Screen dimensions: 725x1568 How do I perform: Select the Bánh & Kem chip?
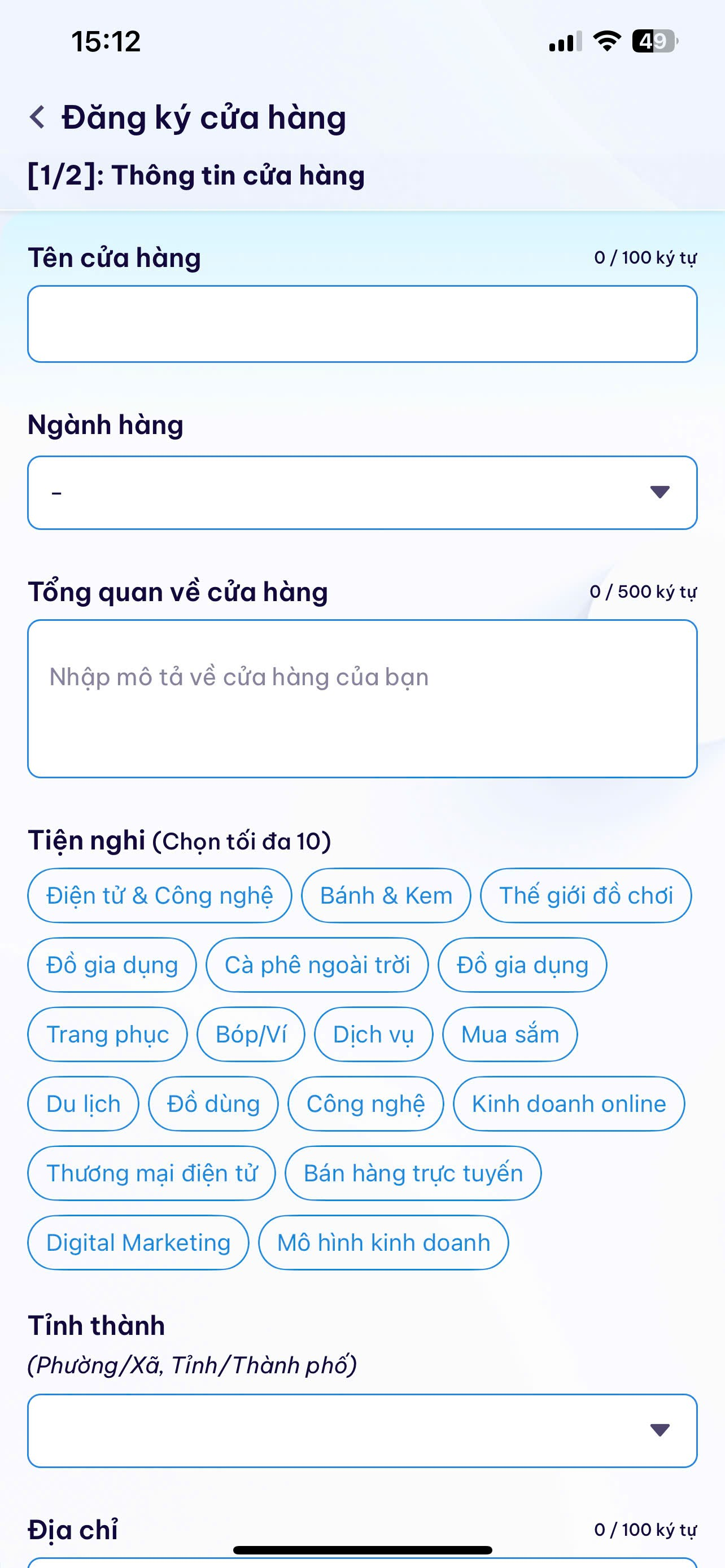click(386, 895)
